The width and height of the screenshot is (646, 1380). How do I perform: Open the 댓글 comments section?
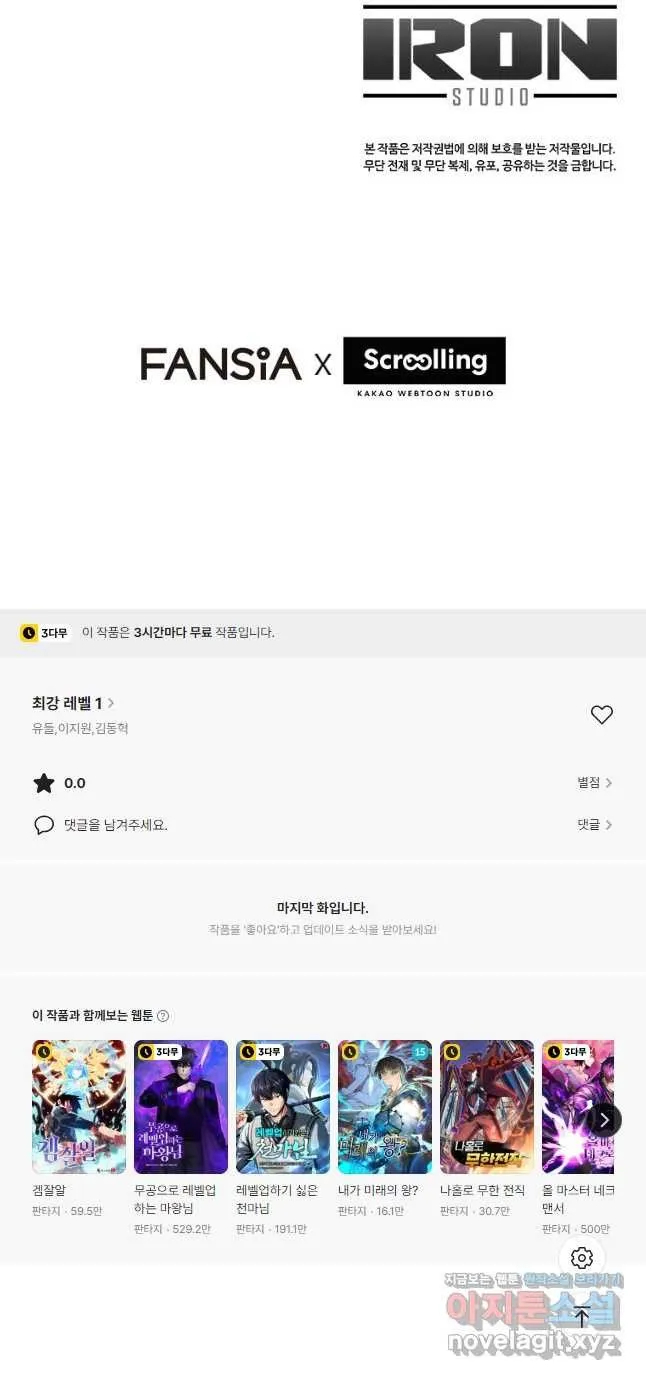[x=594, y=825]
